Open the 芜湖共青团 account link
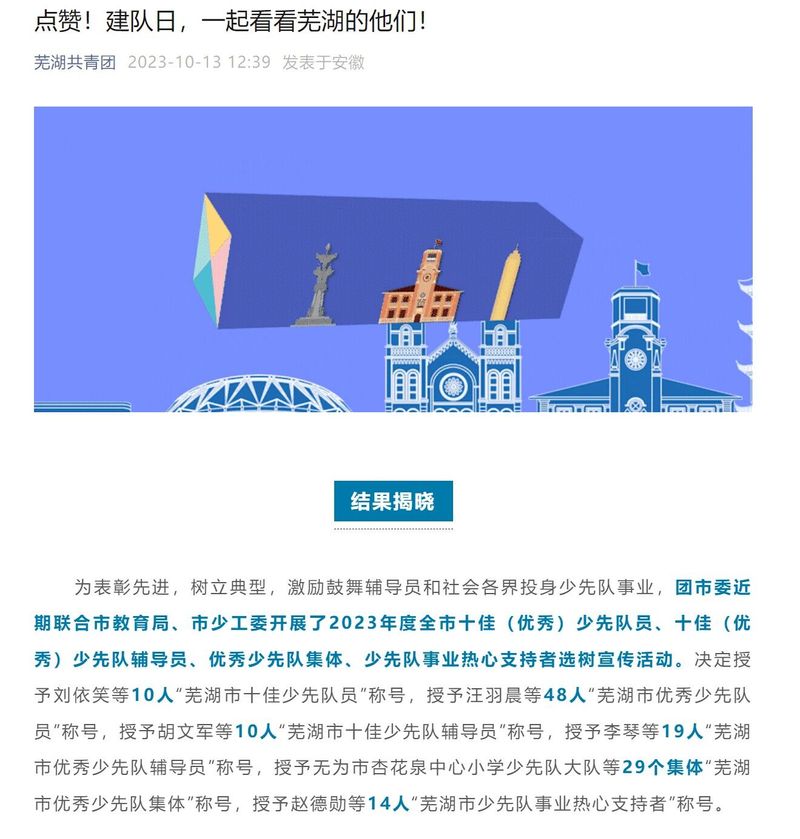The width and height of the screenshot is (800, 839). [75, 62]
